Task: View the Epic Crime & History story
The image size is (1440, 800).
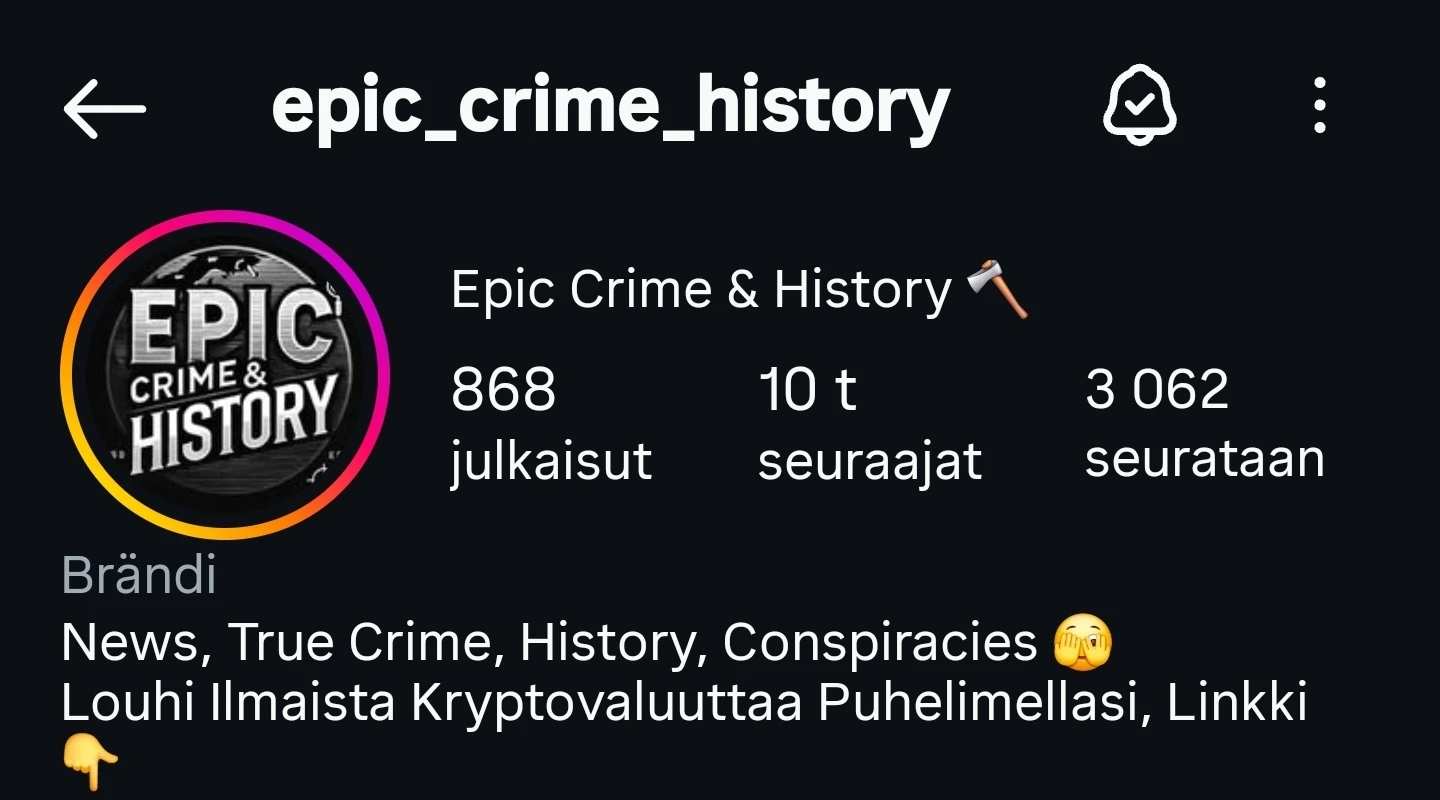Action: click(225, 375)
